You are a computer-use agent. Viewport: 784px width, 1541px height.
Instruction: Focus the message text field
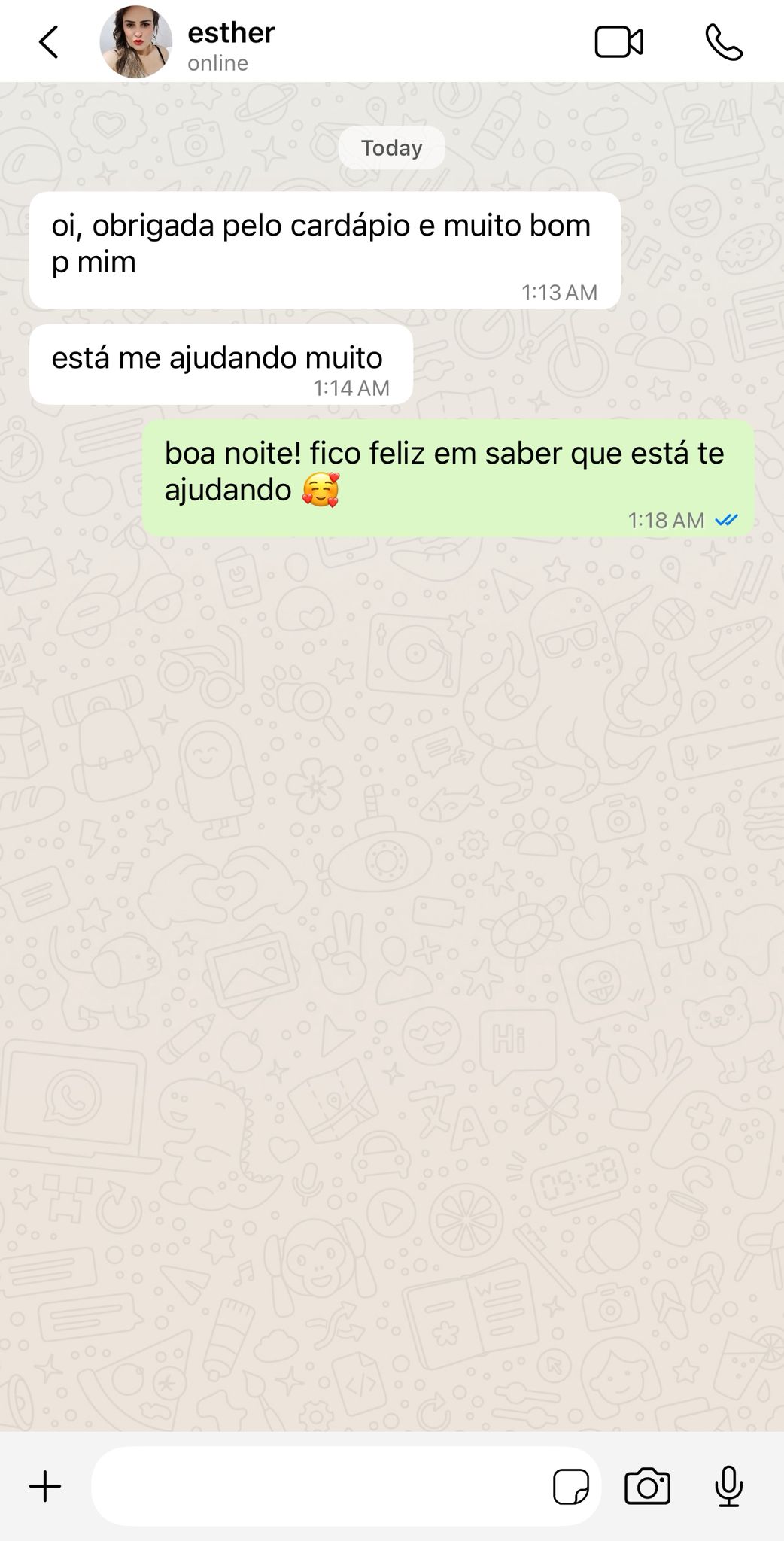coord(316,1487)
